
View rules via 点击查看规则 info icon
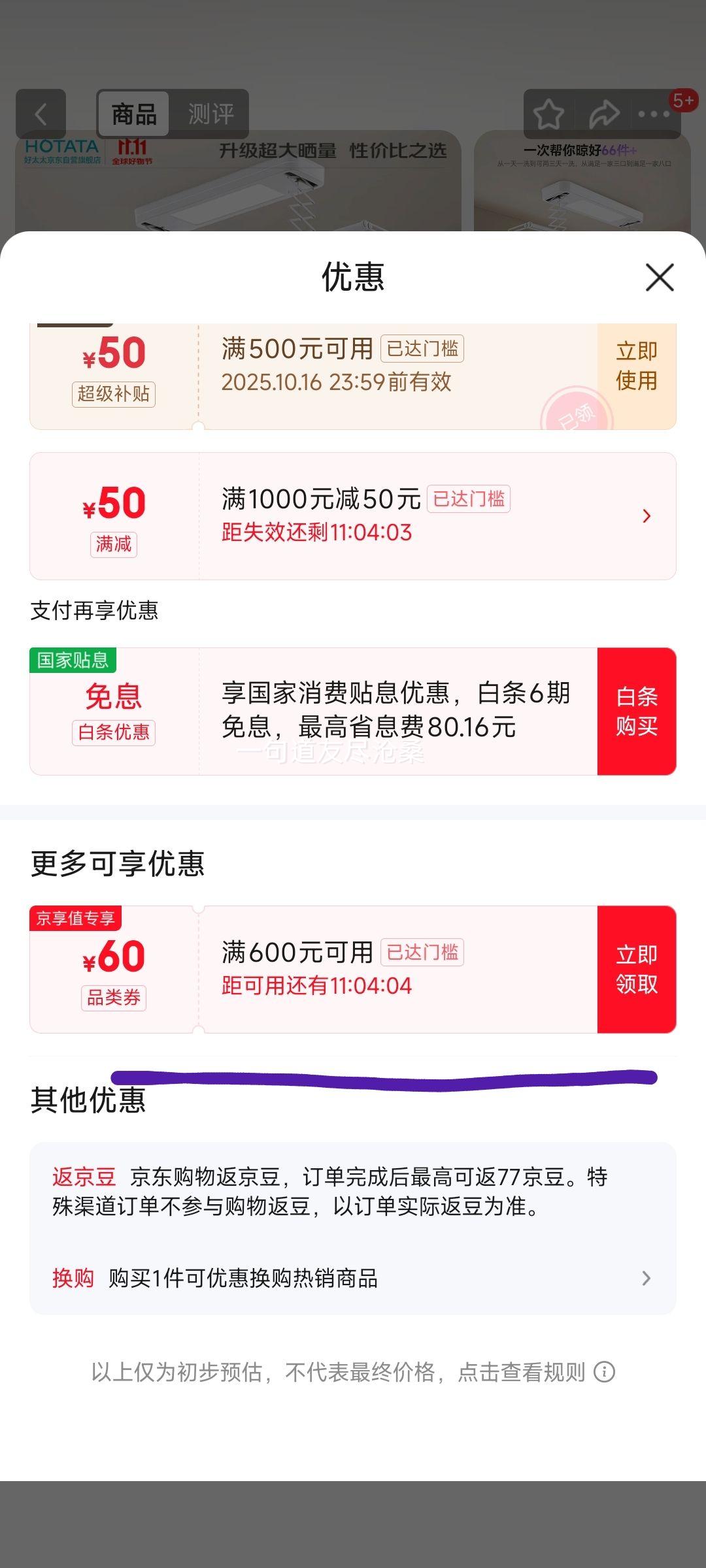pyautogui.click(x=604, y=1372)
